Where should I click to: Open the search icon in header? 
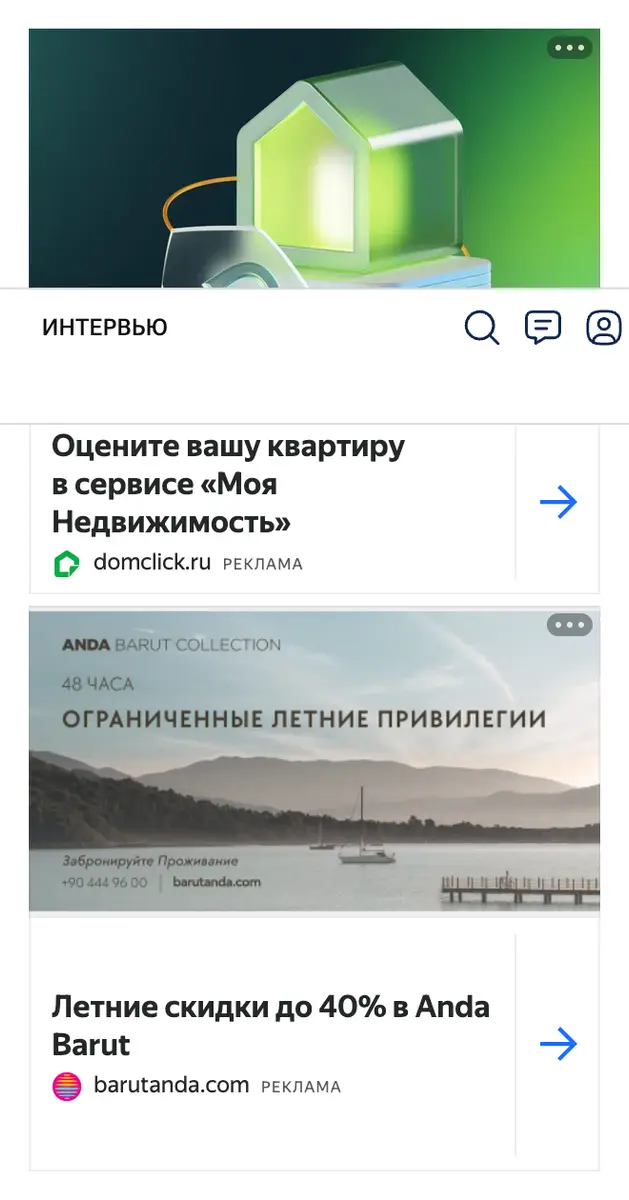click(x=482, y=327)
